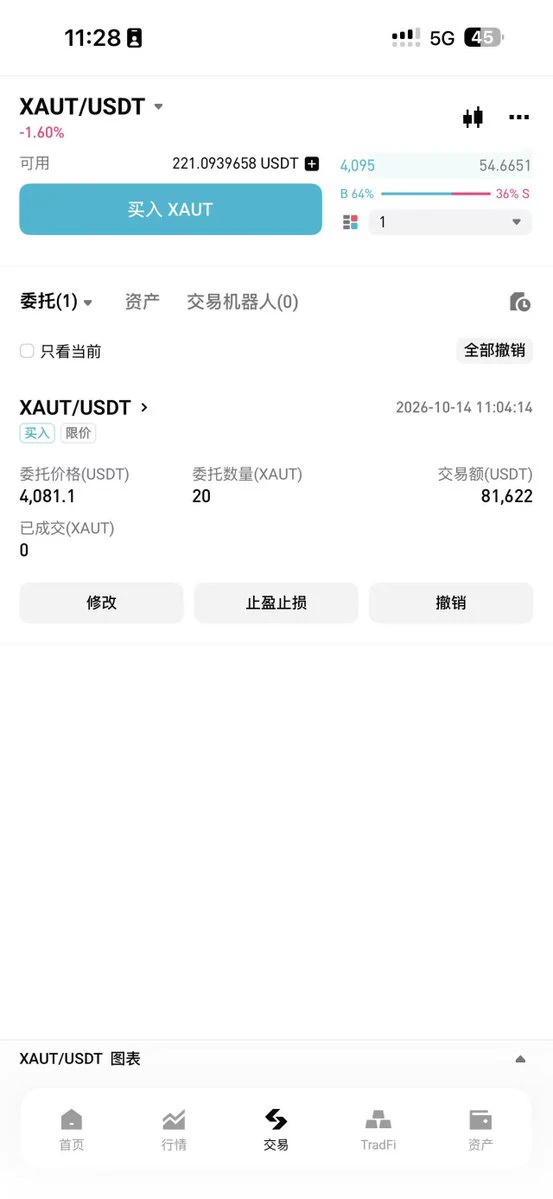Go to the 行情 tab
Image resolution: width=553 pixels, height=1199 pixels.
coord(174,1130)
